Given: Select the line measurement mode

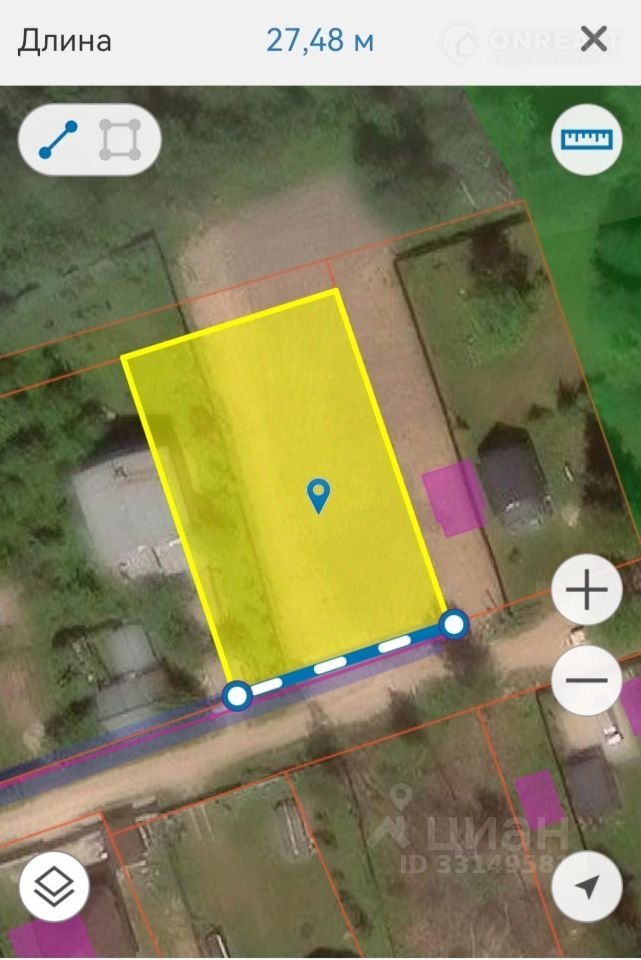Looking at the screenshot, I should tap(58, 140).
